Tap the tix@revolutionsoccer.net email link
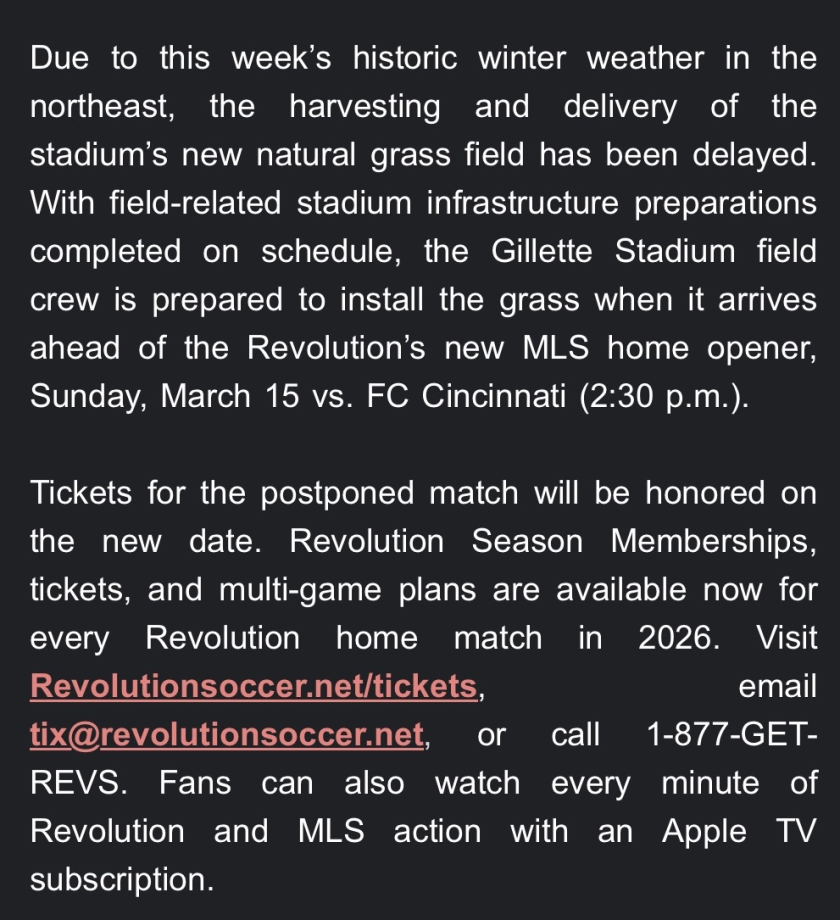840x920 pixels. [228, 735]
